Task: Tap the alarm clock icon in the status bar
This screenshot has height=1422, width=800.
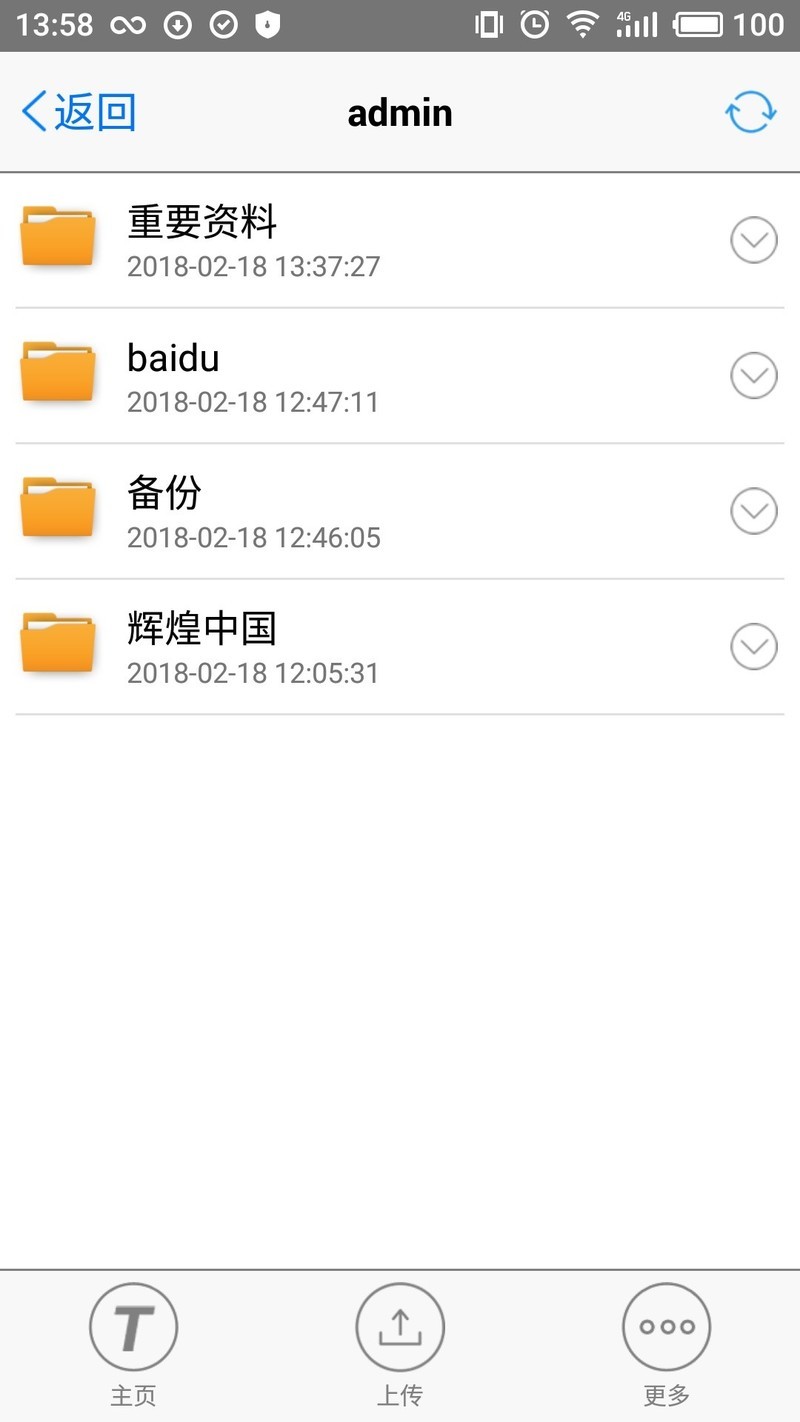Action: coord(533,24)
